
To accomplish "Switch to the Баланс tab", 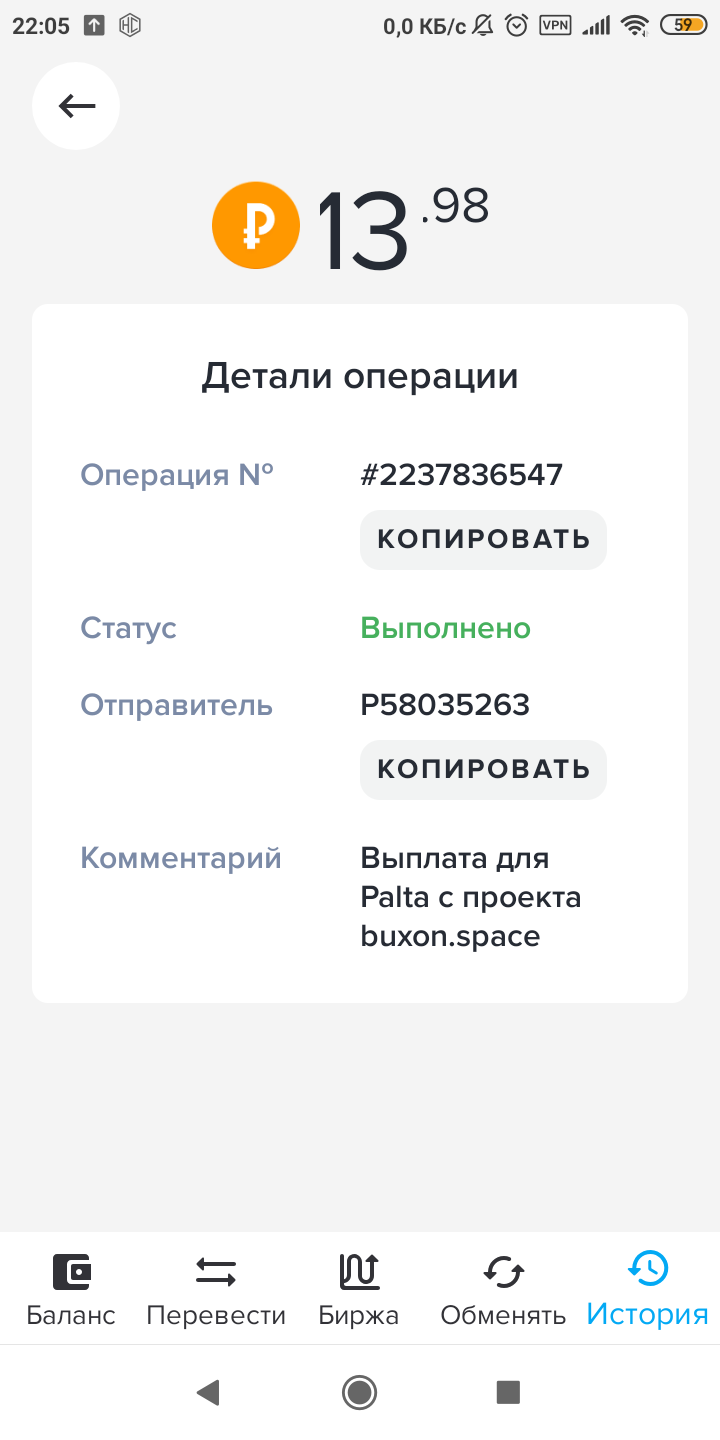I will tap(71, 1289).
